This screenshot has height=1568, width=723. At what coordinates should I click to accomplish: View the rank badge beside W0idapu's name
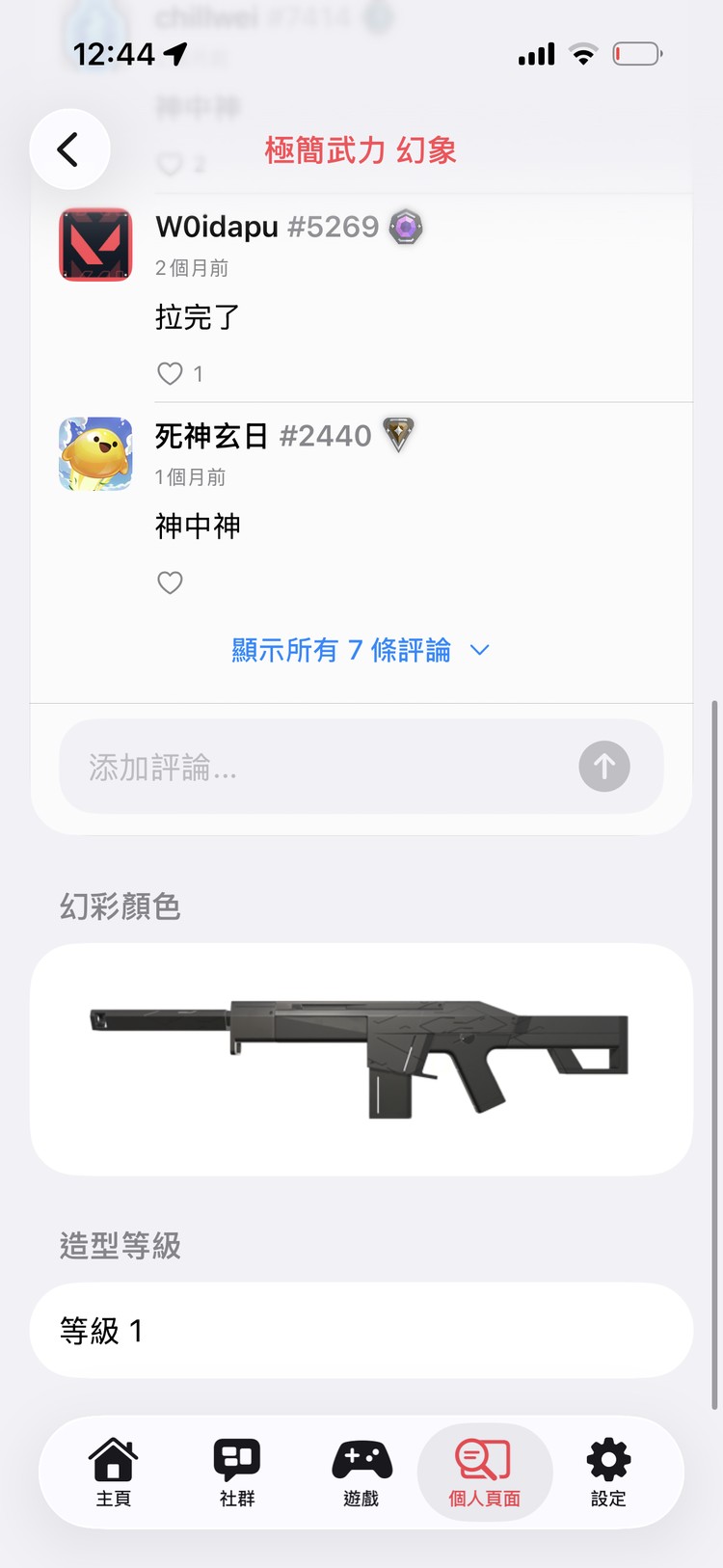405,227
